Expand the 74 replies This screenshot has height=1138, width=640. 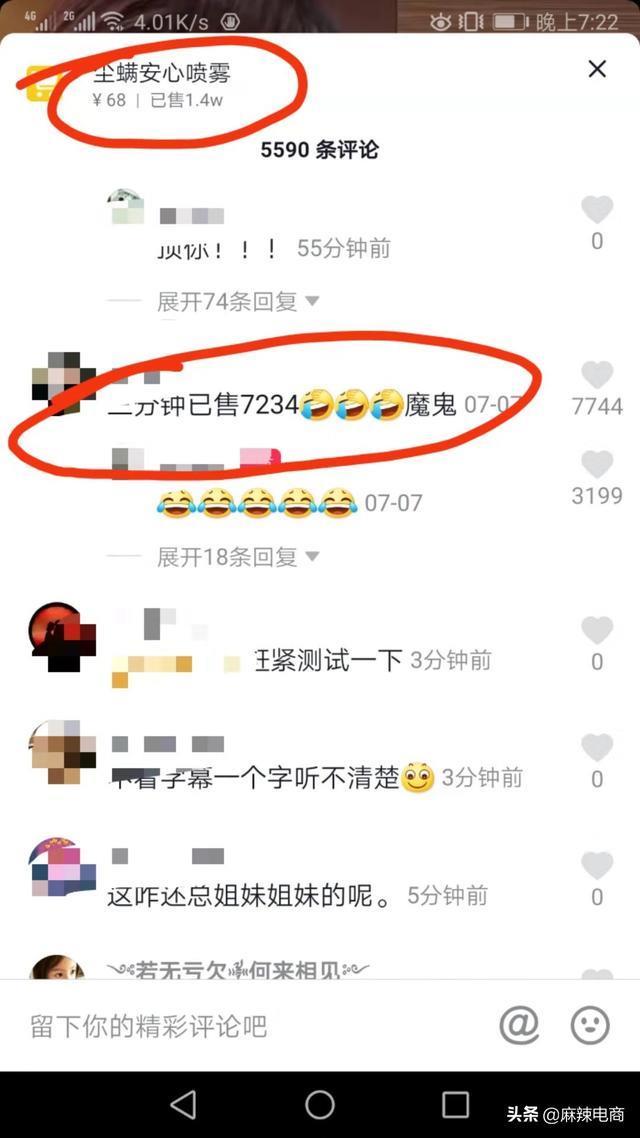237,301
